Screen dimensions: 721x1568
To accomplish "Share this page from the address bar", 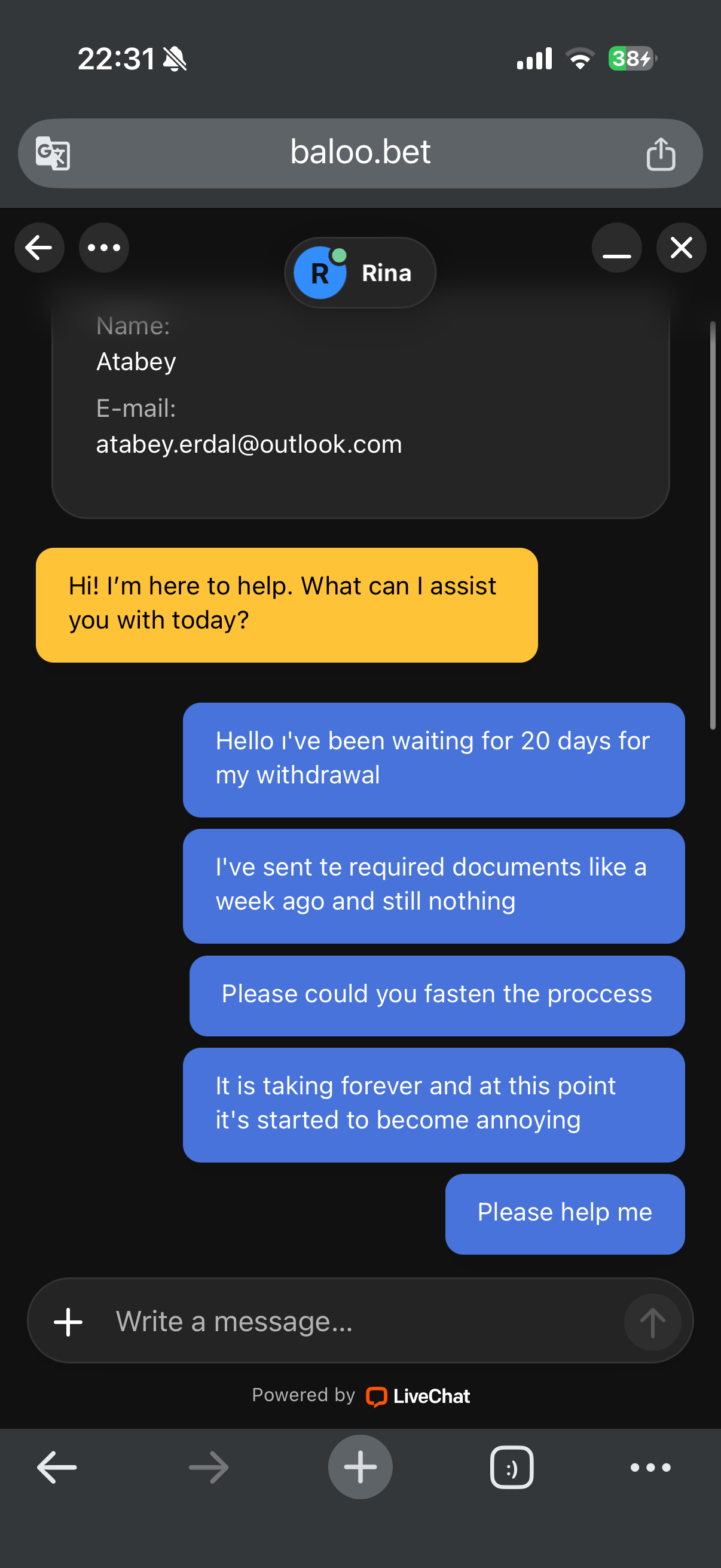I will pyautogui.click(x=661, y=153).
